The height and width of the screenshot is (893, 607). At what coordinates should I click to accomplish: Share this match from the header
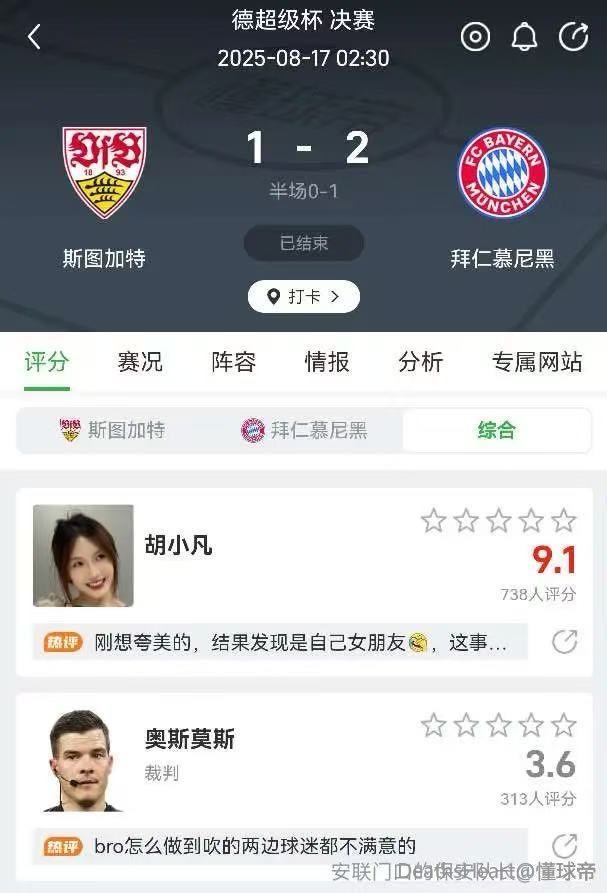(573, 37)
